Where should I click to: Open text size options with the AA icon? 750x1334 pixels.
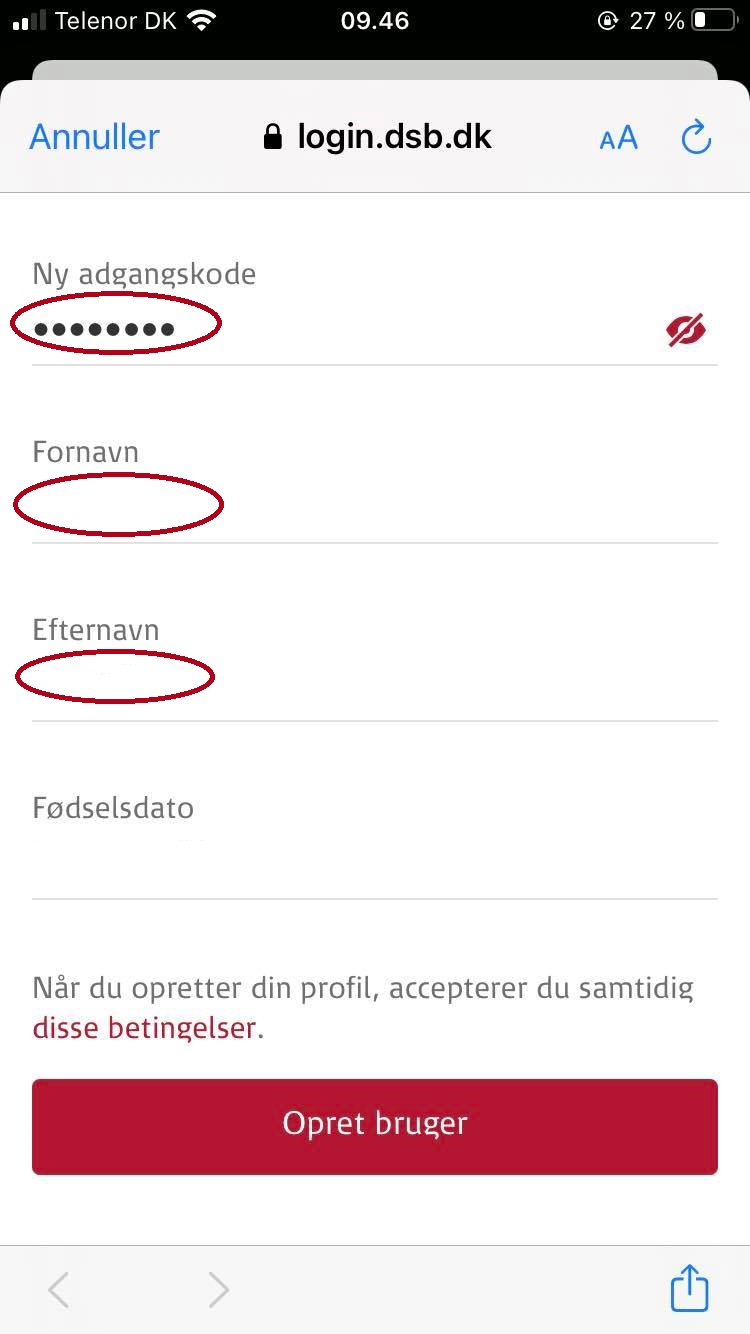pos(618,138)
